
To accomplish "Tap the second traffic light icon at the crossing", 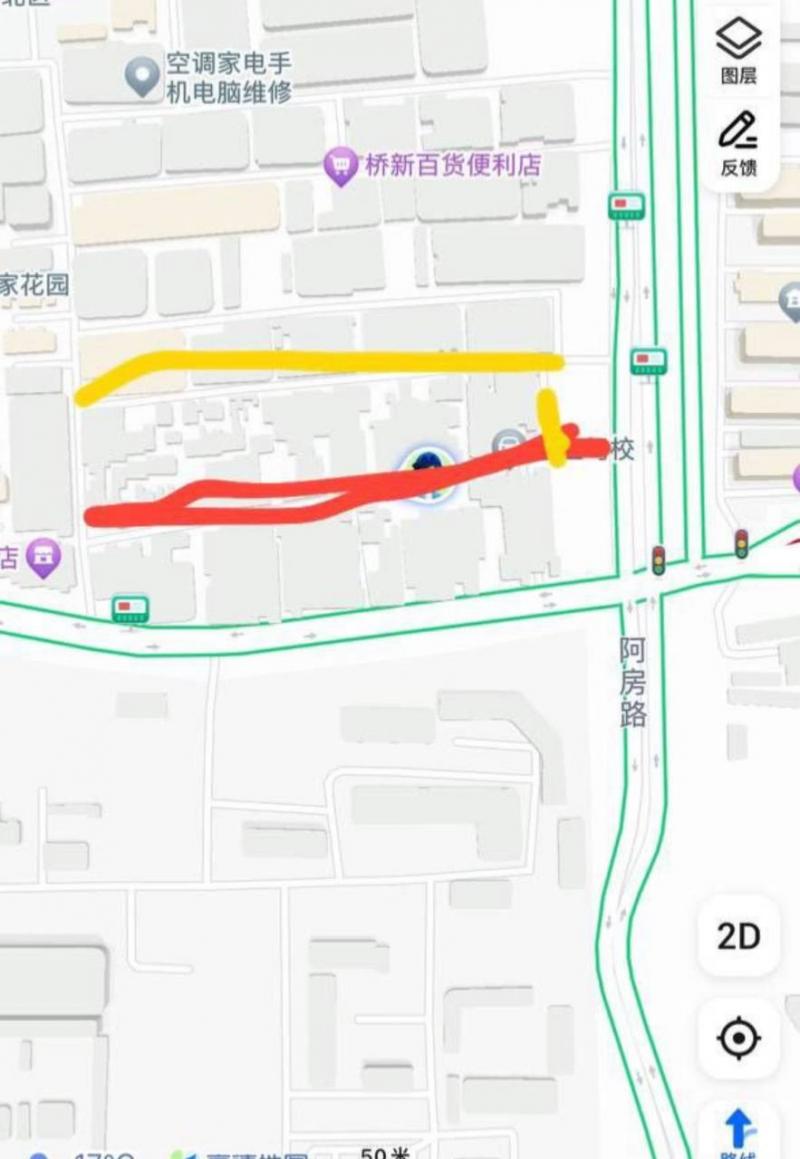I will coord(742,546).
